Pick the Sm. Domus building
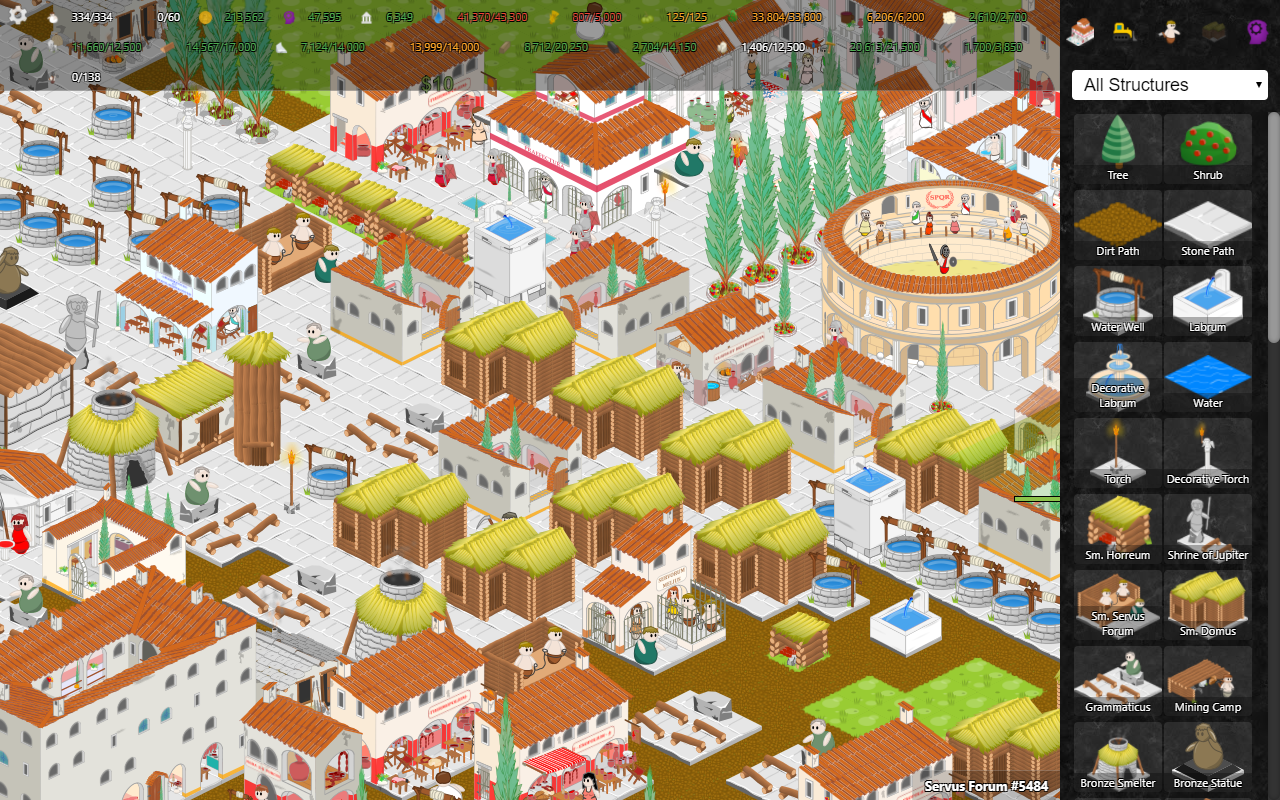1280x800 pixels. [1207, 604]
